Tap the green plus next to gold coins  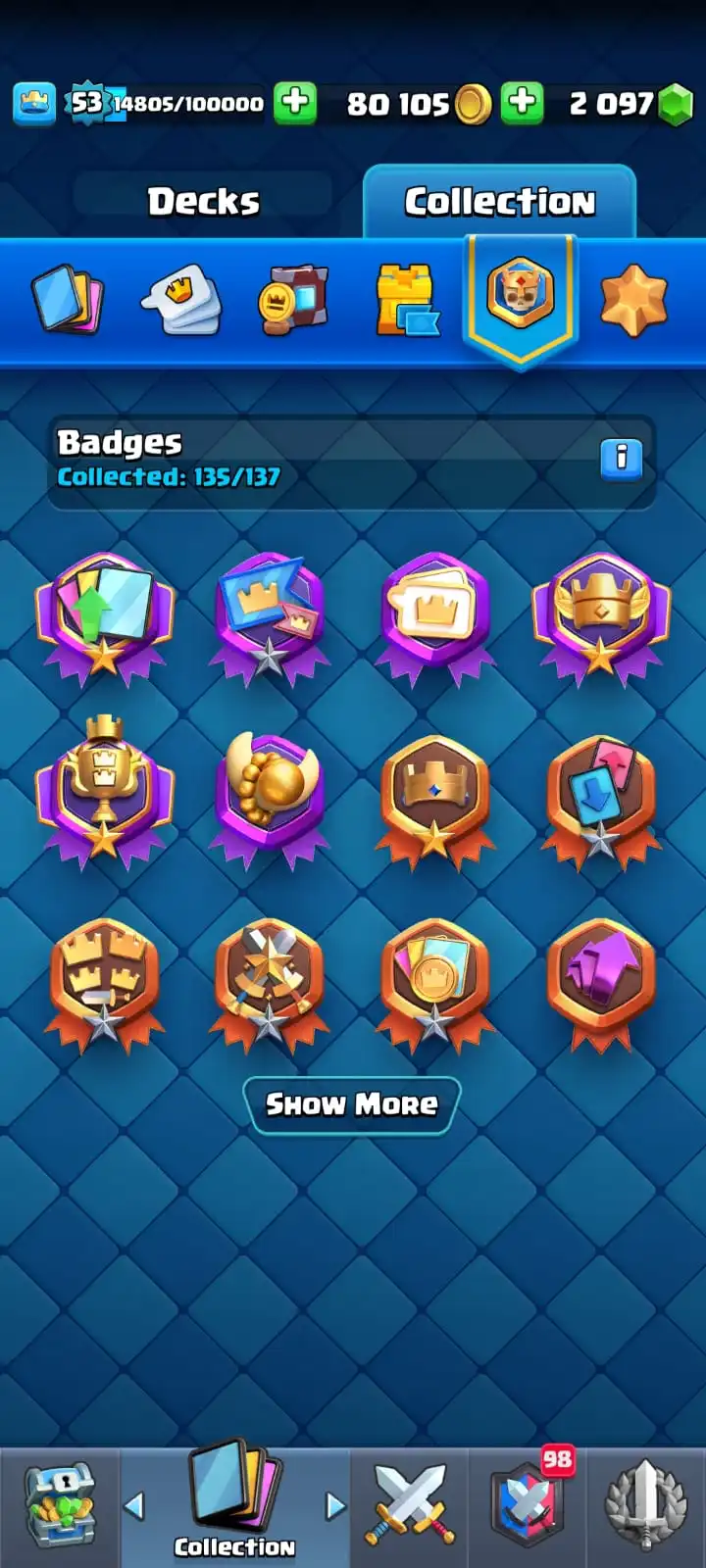coord(523,103)
